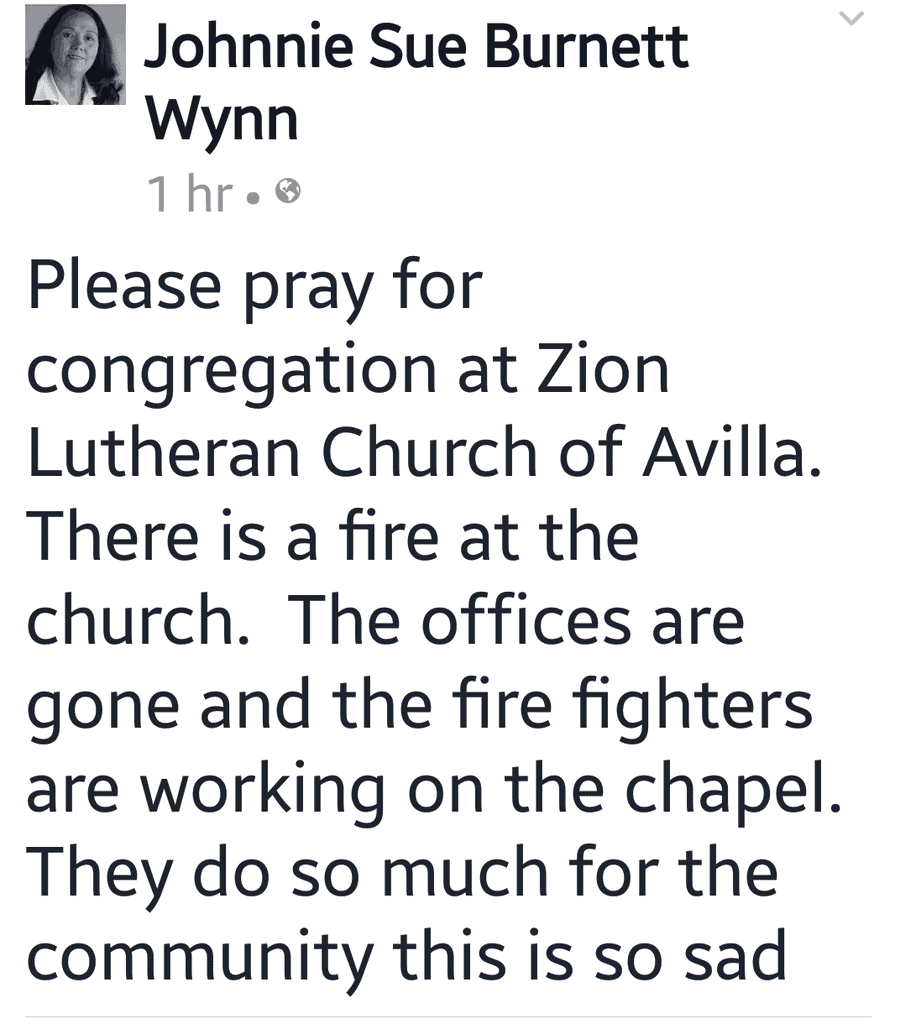Open Johnnie Sue Burnett Wynn's profile picture

(x=75, y=55)
